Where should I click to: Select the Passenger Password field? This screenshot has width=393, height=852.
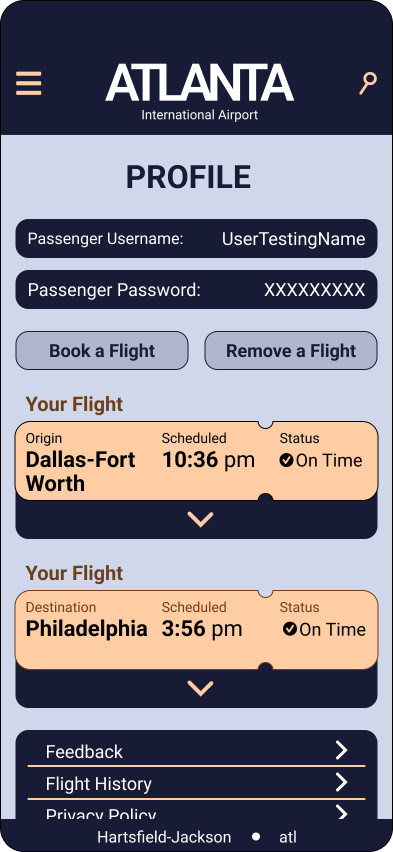point(196,290)
